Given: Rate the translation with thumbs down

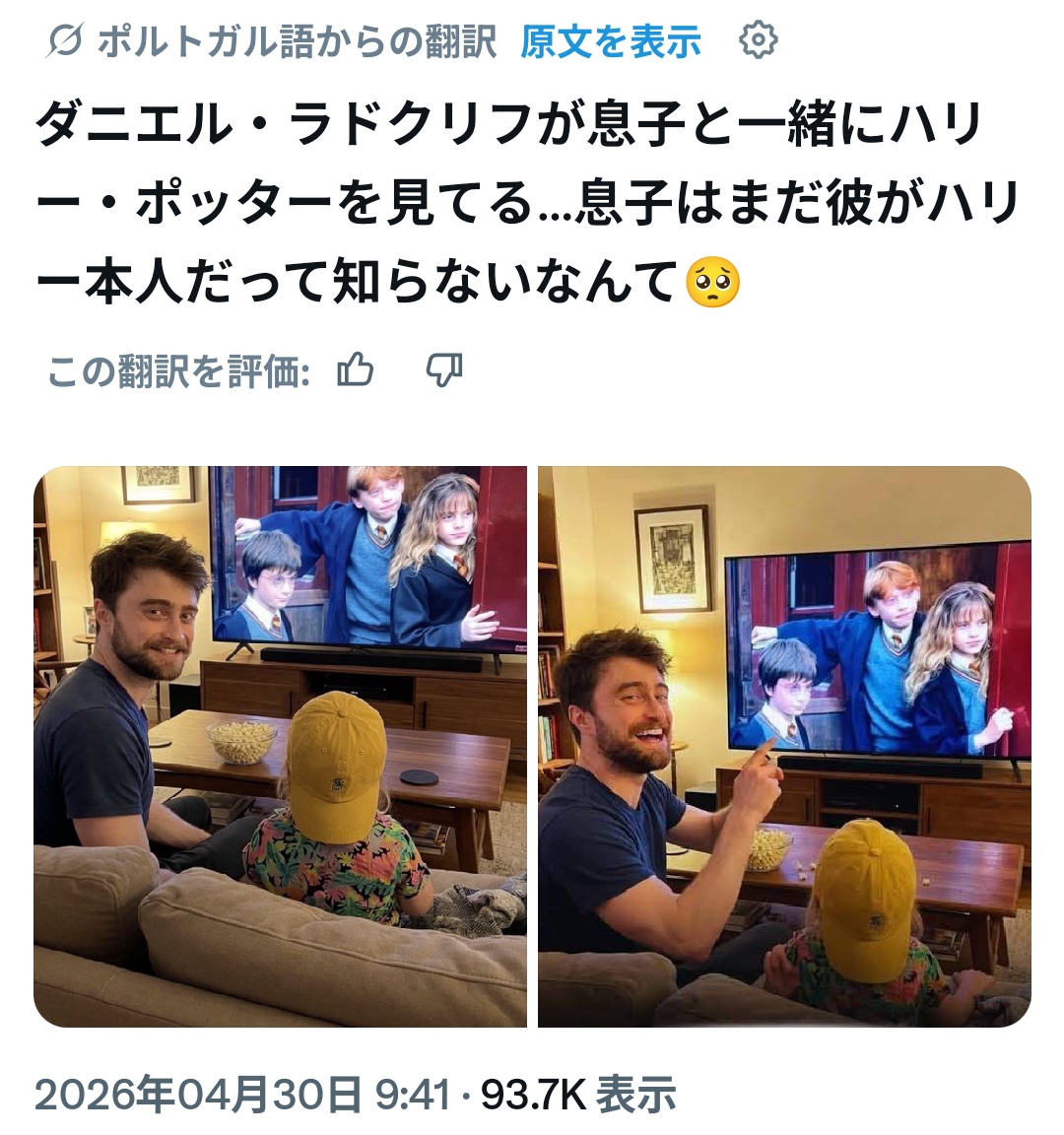Looking at the screenshot, I should coord(443,371).
